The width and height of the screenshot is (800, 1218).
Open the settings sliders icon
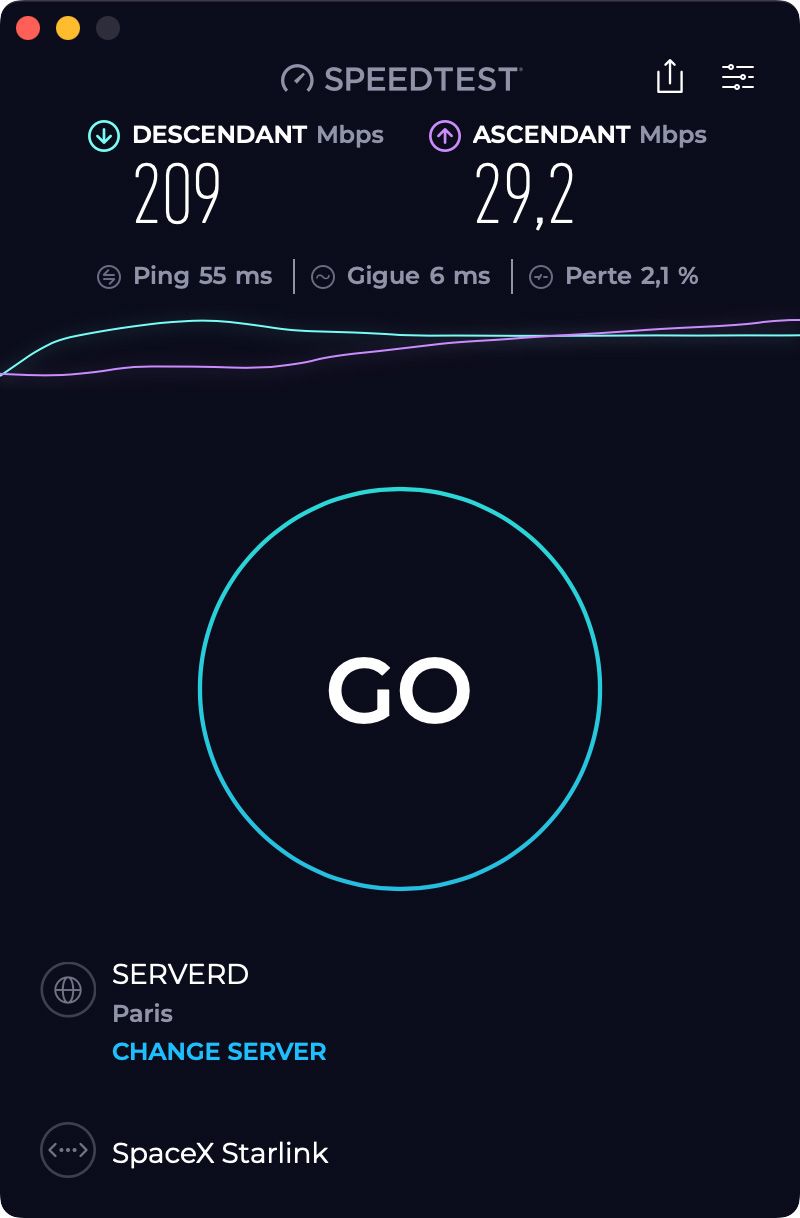click(739, 77)
